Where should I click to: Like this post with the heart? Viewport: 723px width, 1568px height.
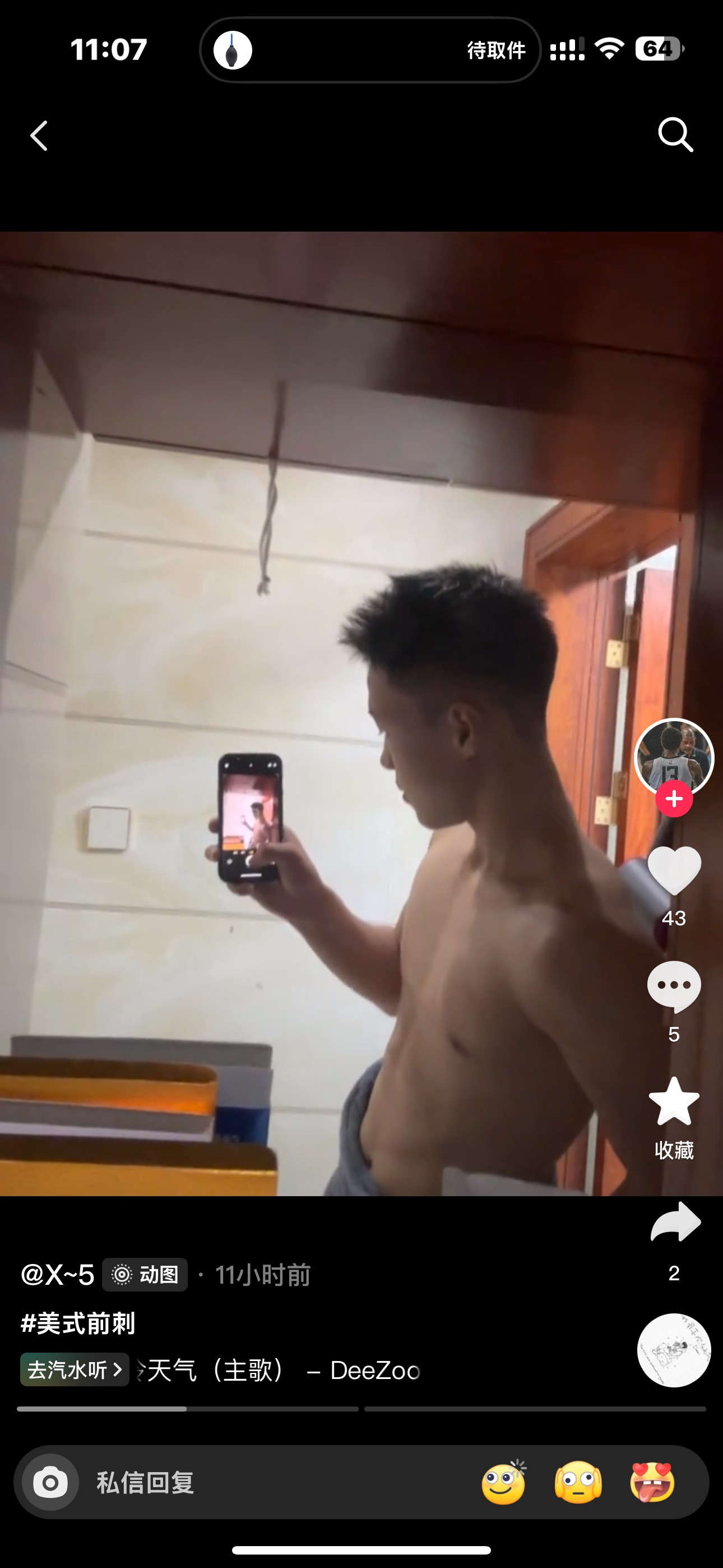[x=674, y=871]
